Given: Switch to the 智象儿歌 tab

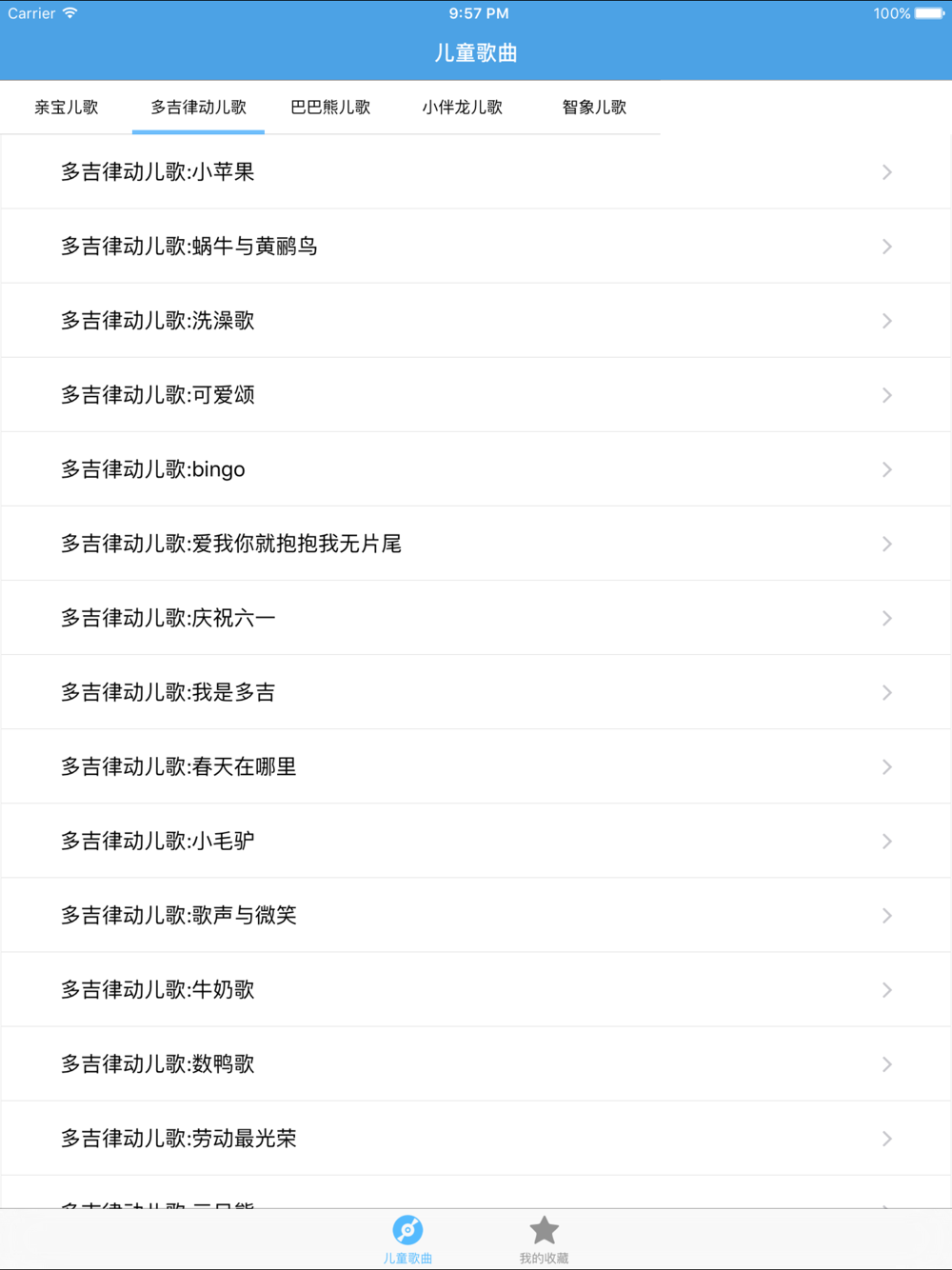Looking at the screenshot, I should point(594,108).
